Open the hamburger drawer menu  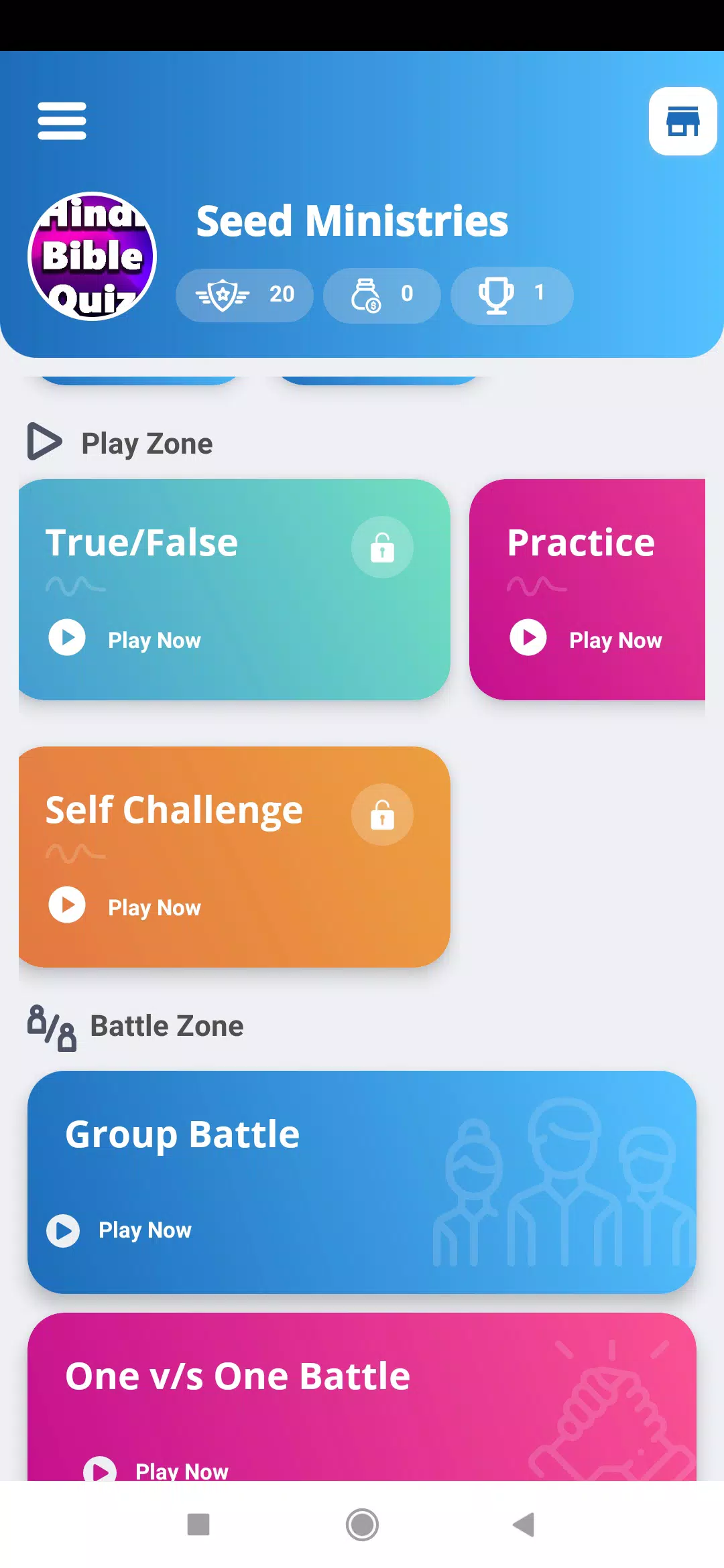pyautogui.click(x=62, y=121)
